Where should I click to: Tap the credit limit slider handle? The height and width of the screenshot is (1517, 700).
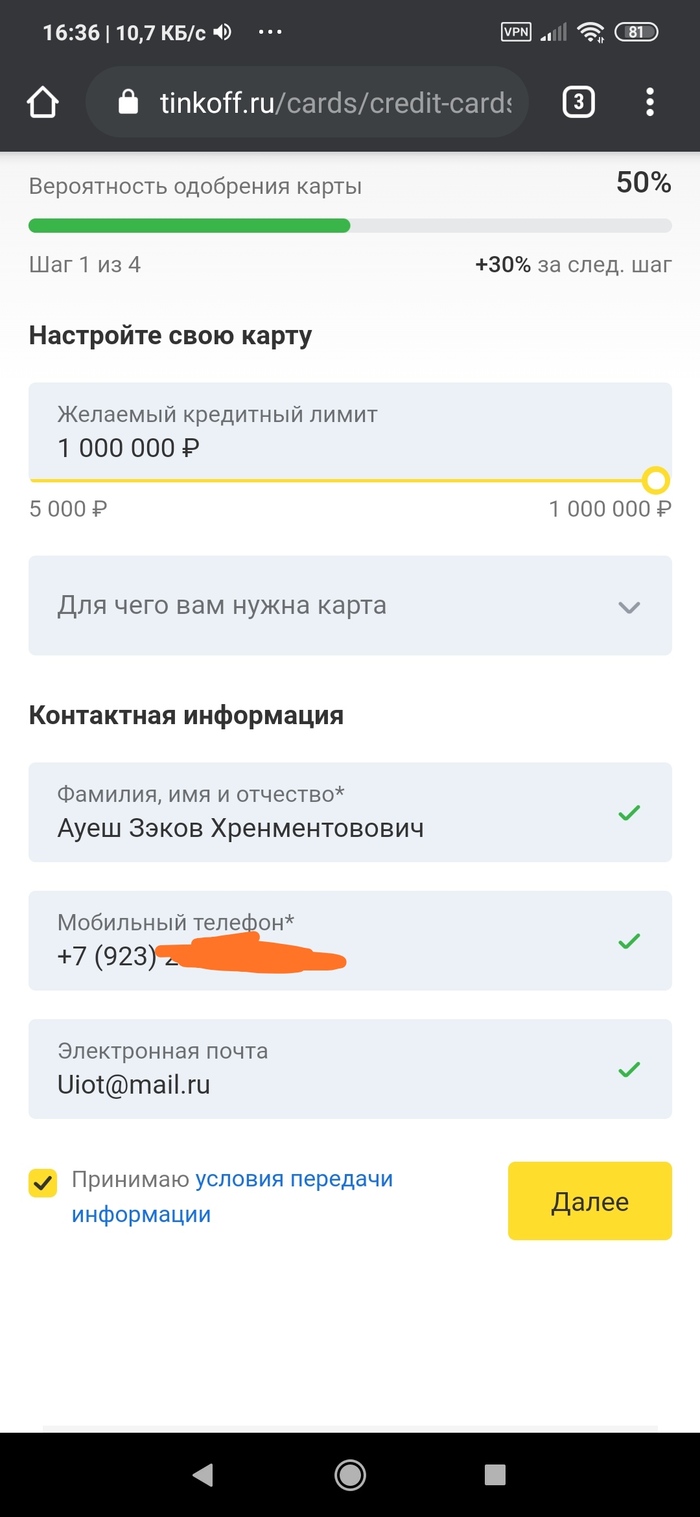tap(655, 481)
